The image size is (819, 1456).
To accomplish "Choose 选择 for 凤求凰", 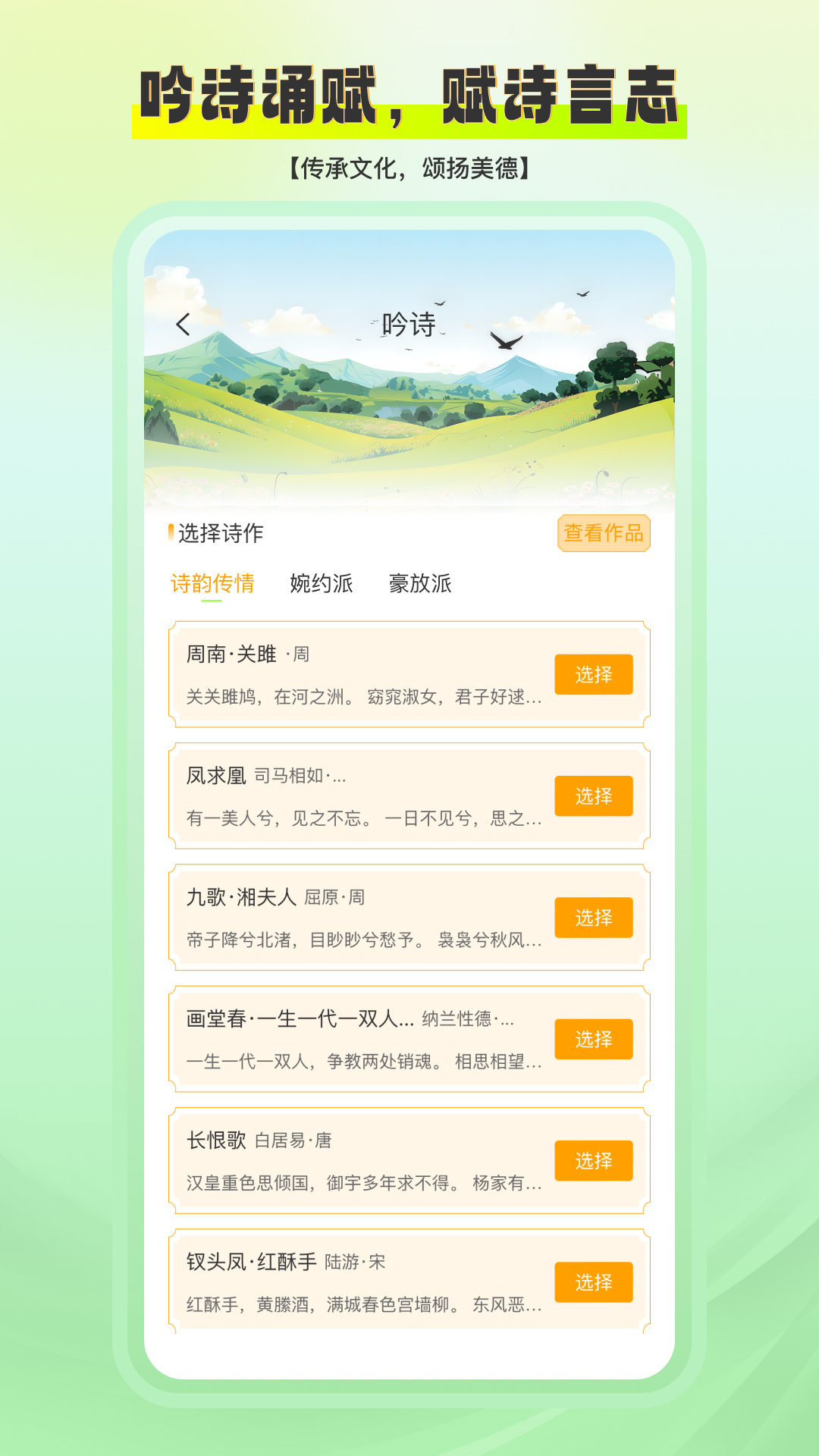I will (x=594, y=795).
